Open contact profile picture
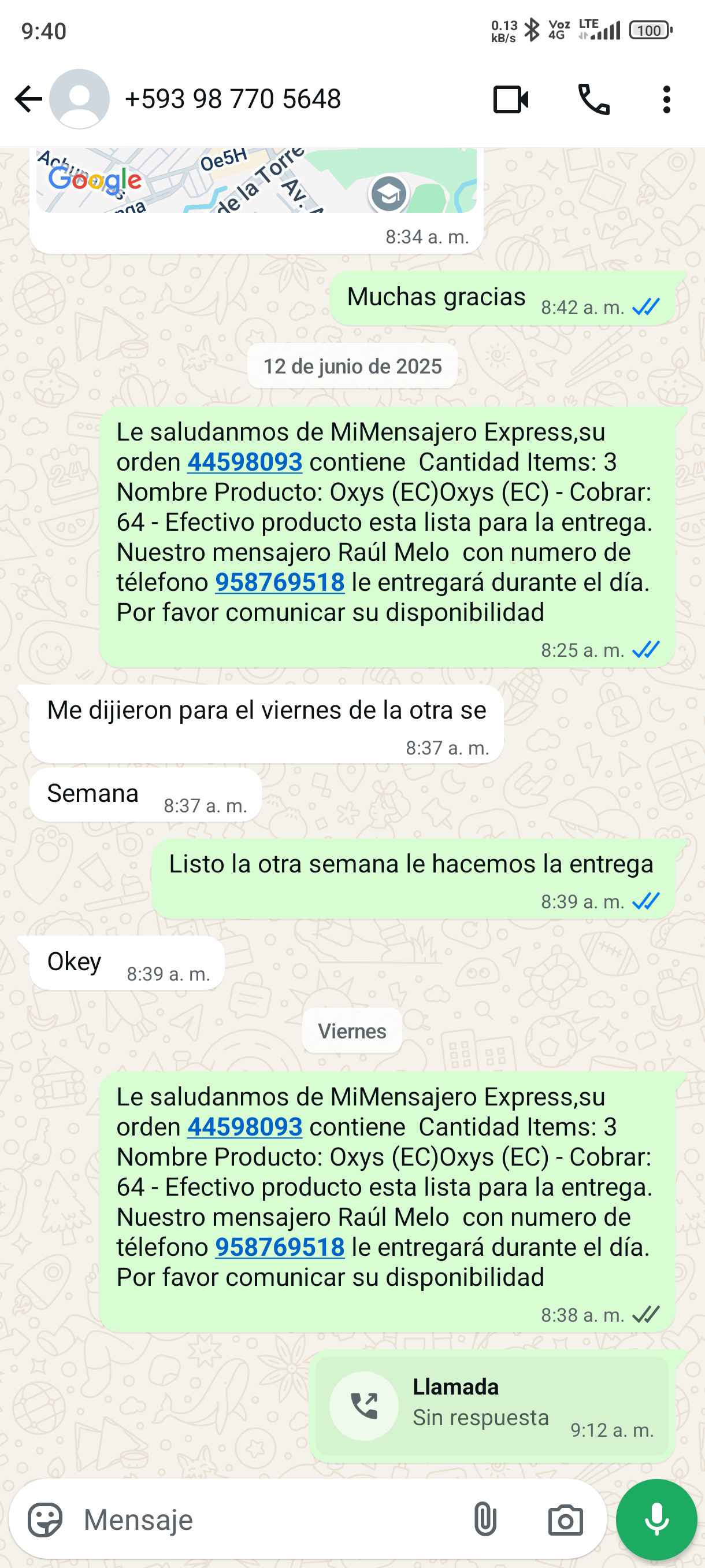The image size is (705, 1568). click(x=80, y=99)
